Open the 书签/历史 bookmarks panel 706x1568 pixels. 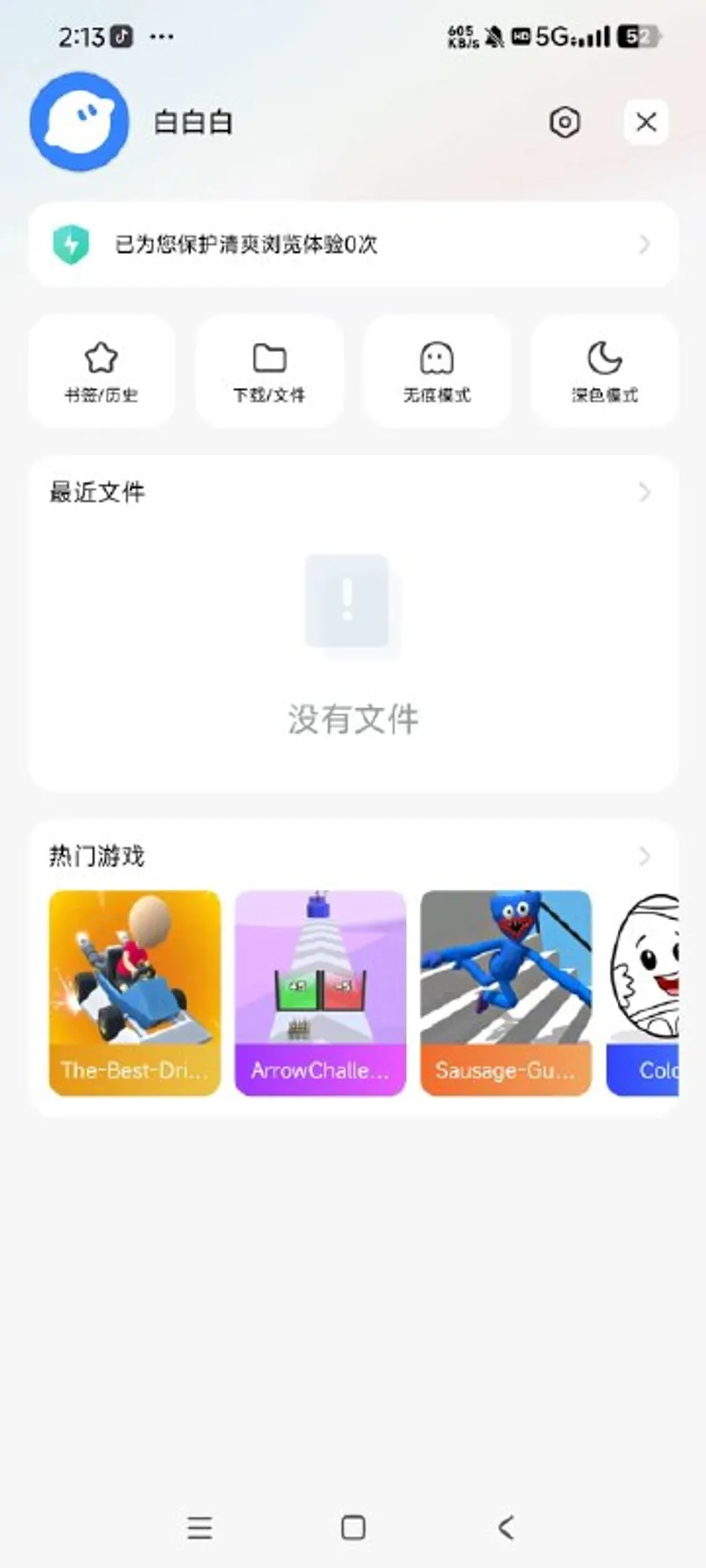[101, 370]
